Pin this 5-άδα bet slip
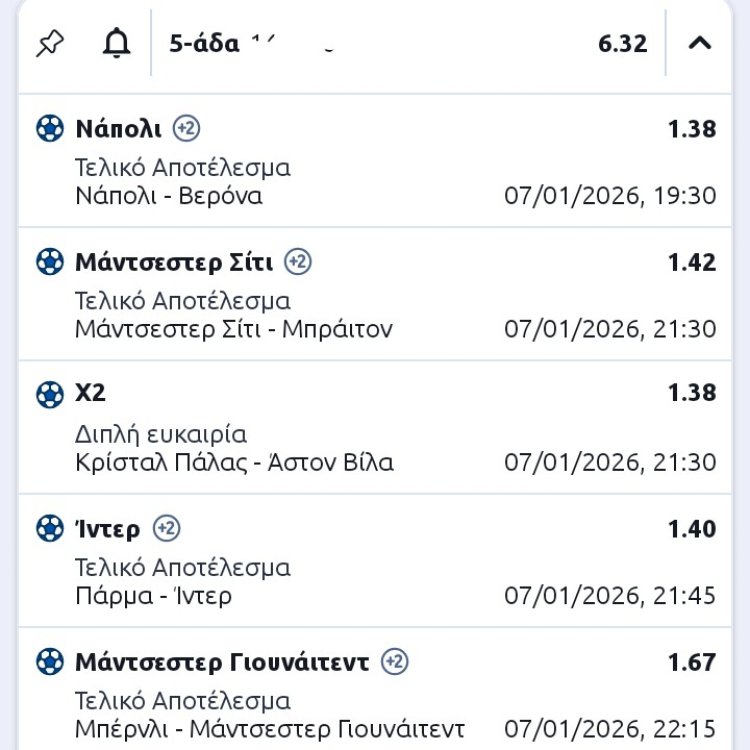 pos(48,44)
